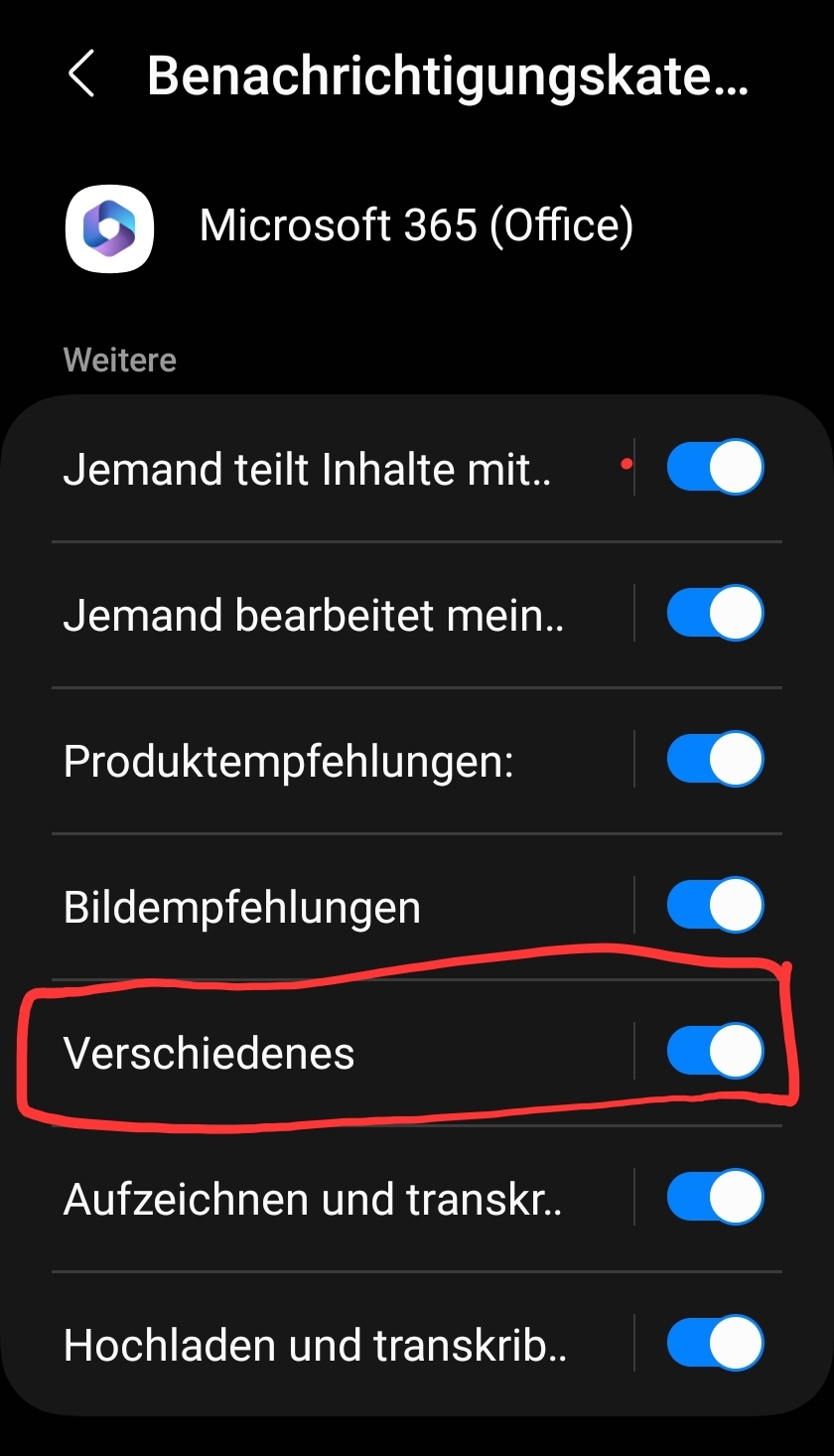Select the 'Jemand bearbeitet mein..' entry

298,613
